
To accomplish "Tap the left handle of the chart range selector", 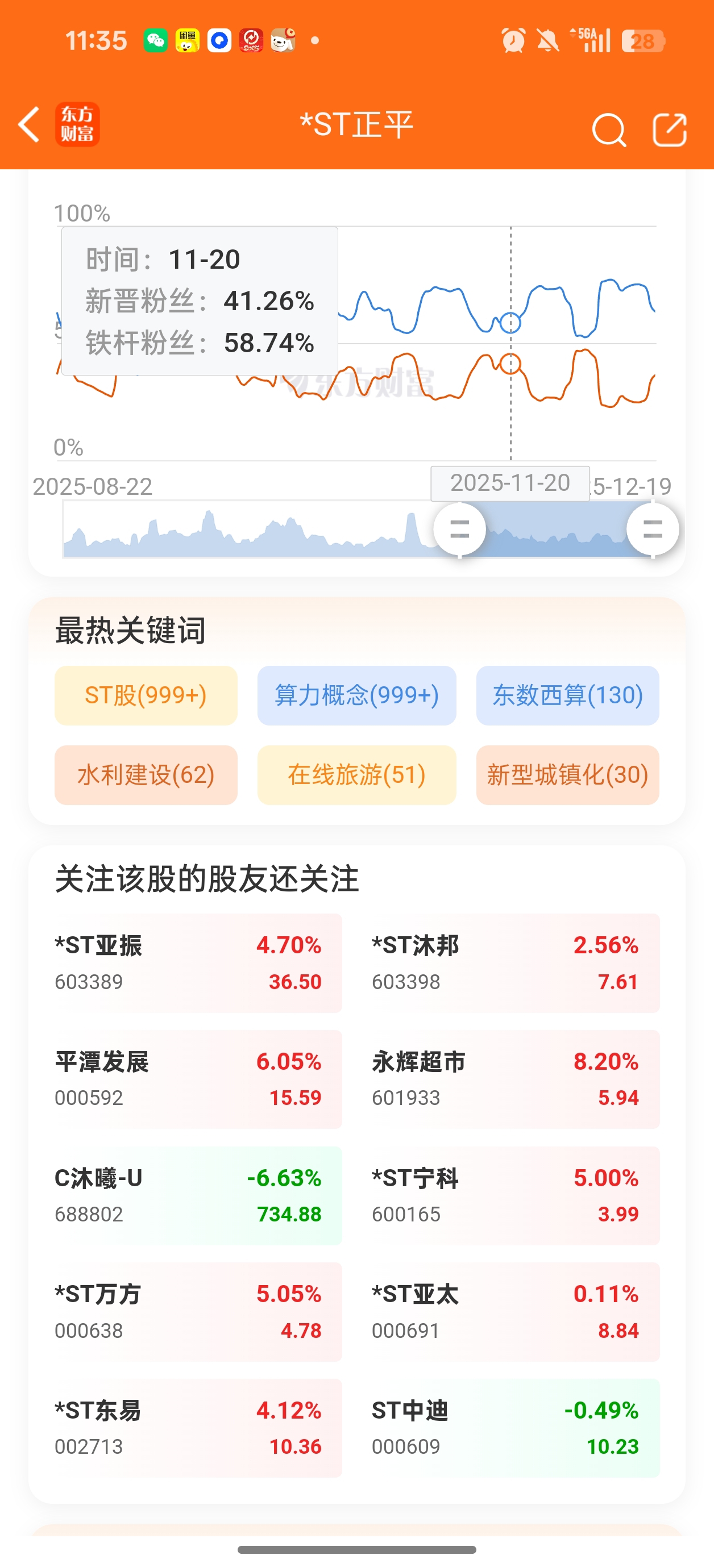I will coord(459,529).
